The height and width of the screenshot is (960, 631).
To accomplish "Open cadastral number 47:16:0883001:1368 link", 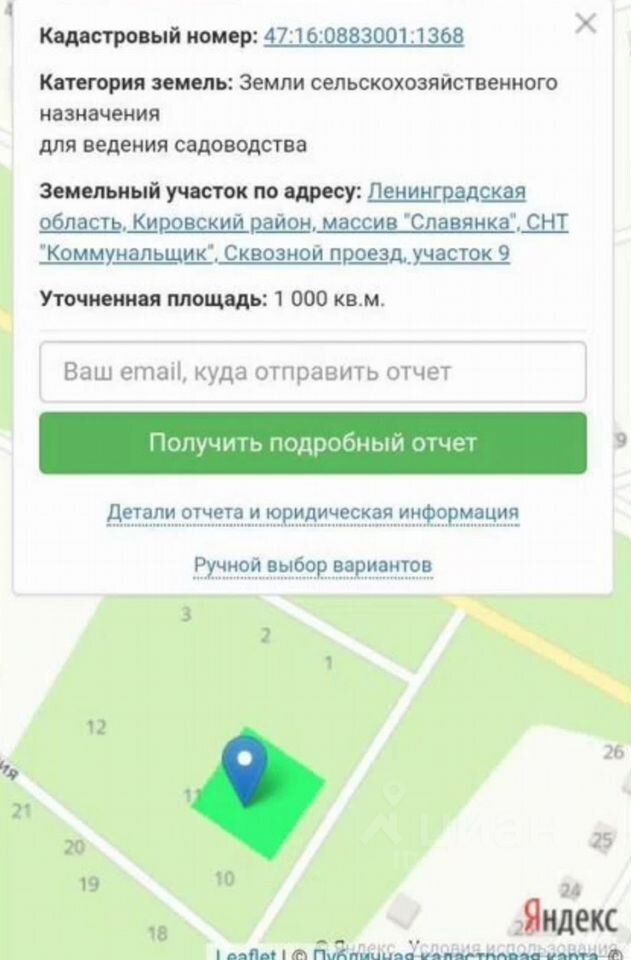I will (363, 36).
